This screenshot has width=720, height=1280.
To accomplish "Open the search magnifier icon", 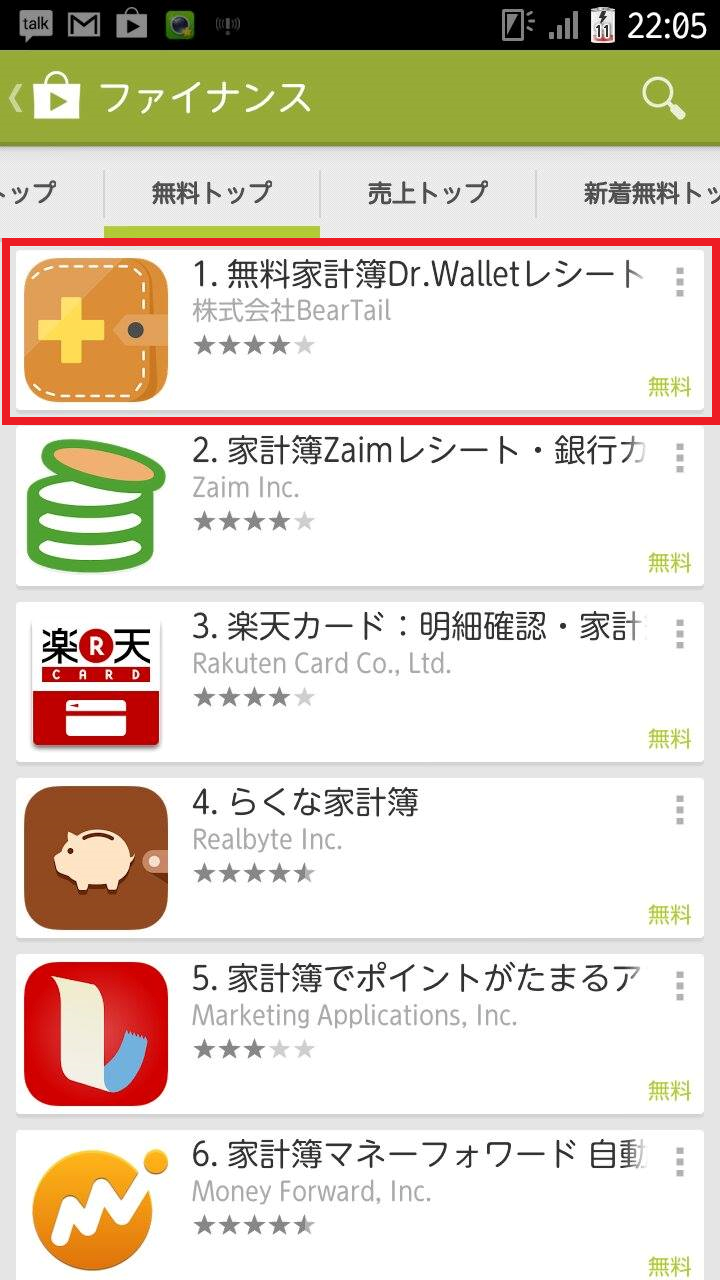I will tap(664, 98).
